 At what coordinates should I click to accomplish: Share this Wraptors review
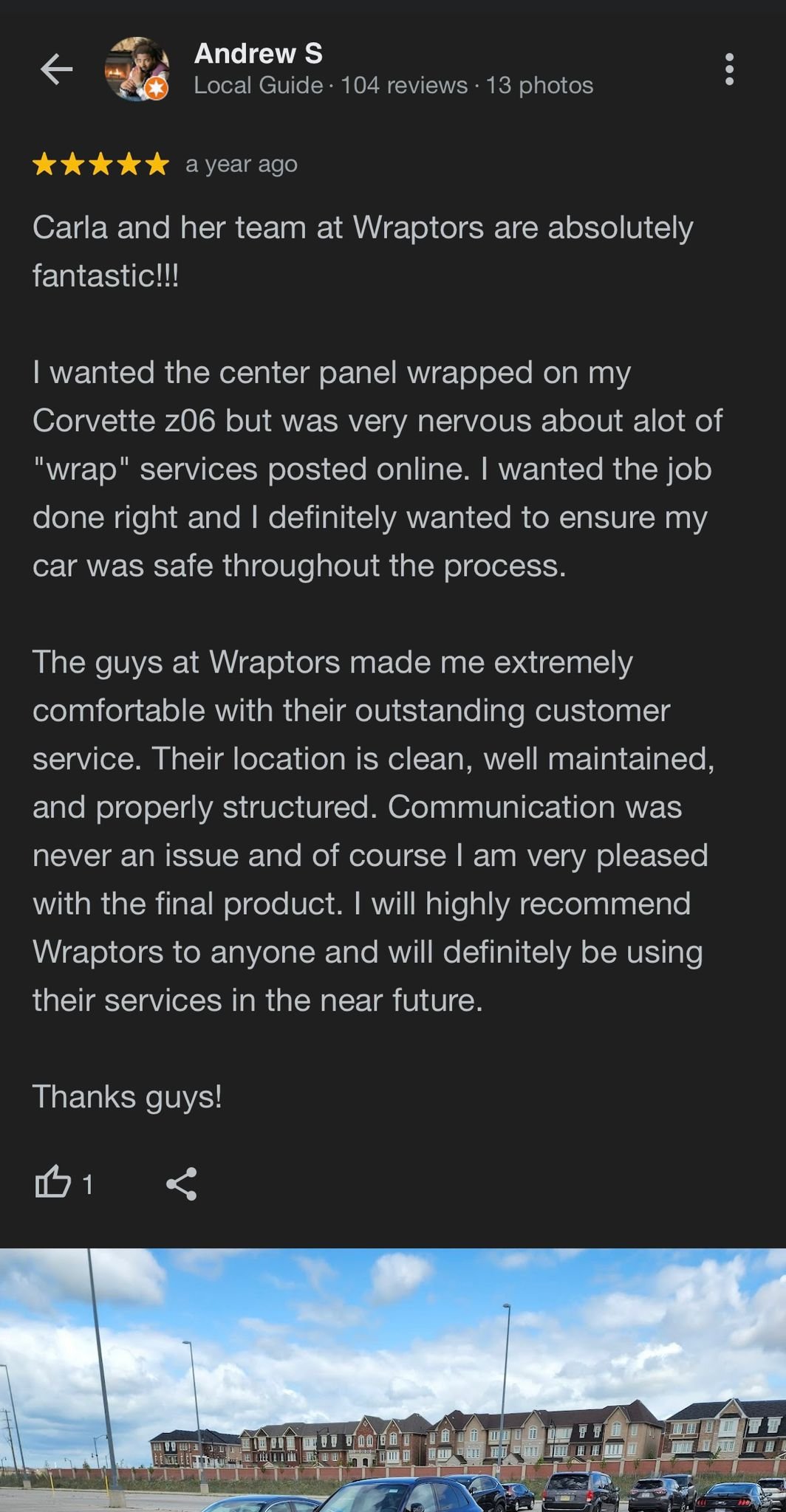tap(181, 1183)
